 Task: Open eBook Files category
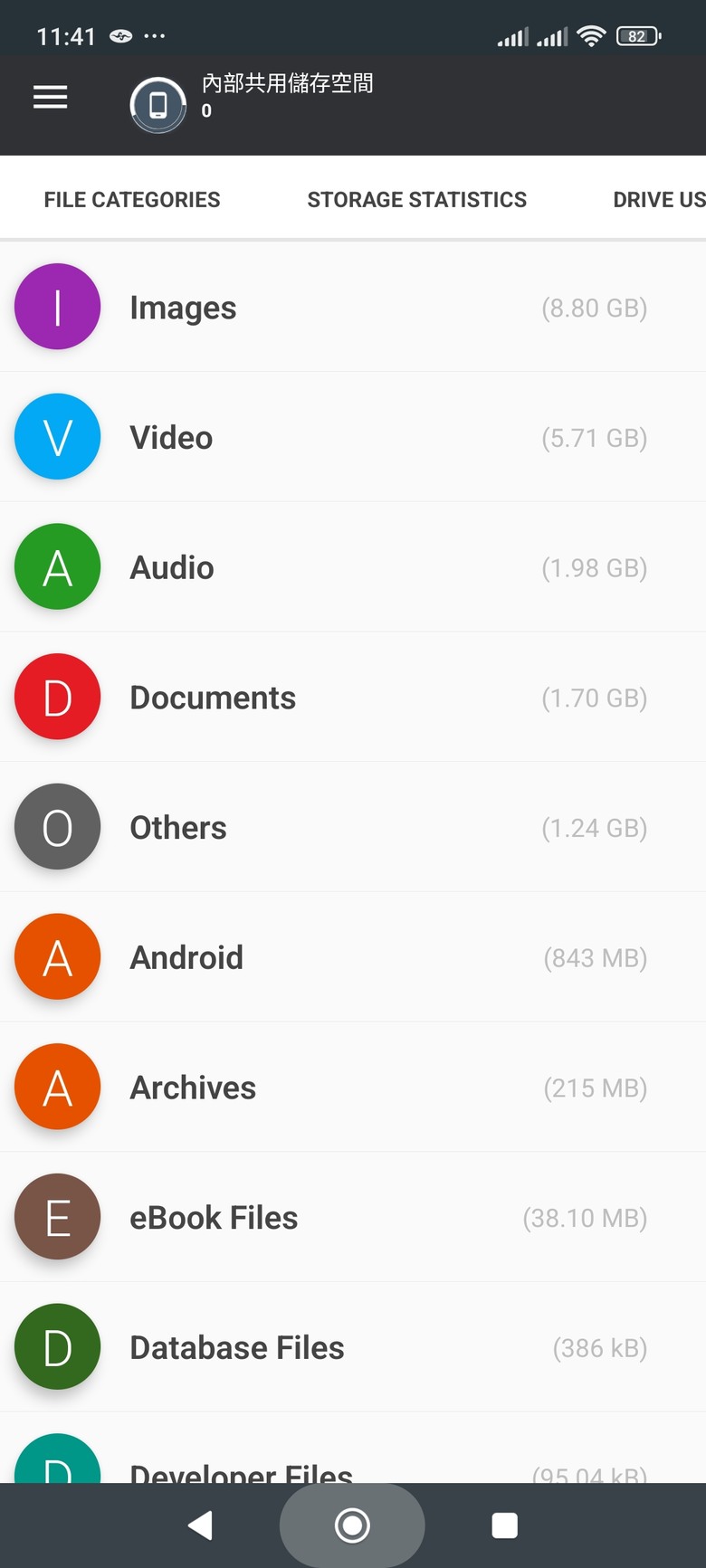[353, 1217]
